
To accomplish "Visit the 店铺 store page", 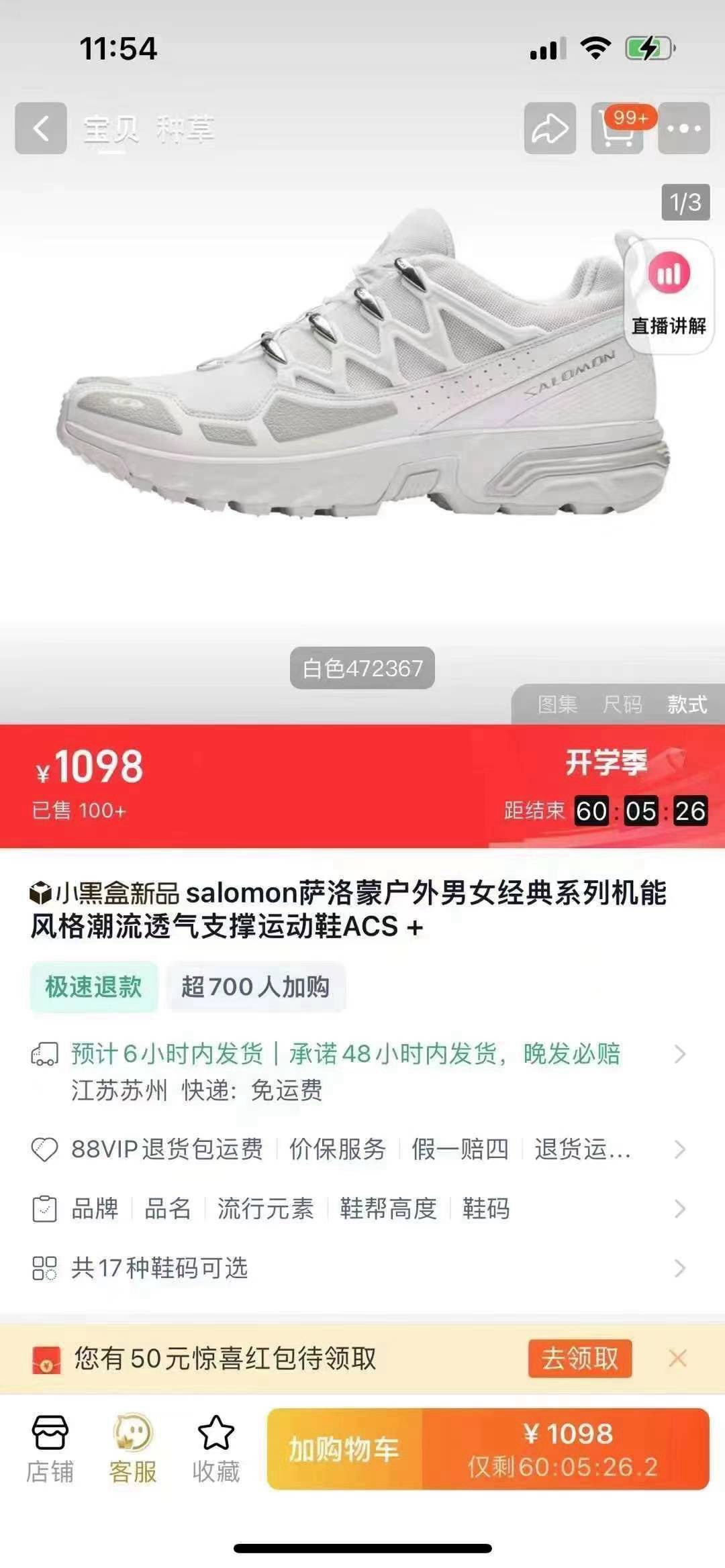I will (50, 1449).
